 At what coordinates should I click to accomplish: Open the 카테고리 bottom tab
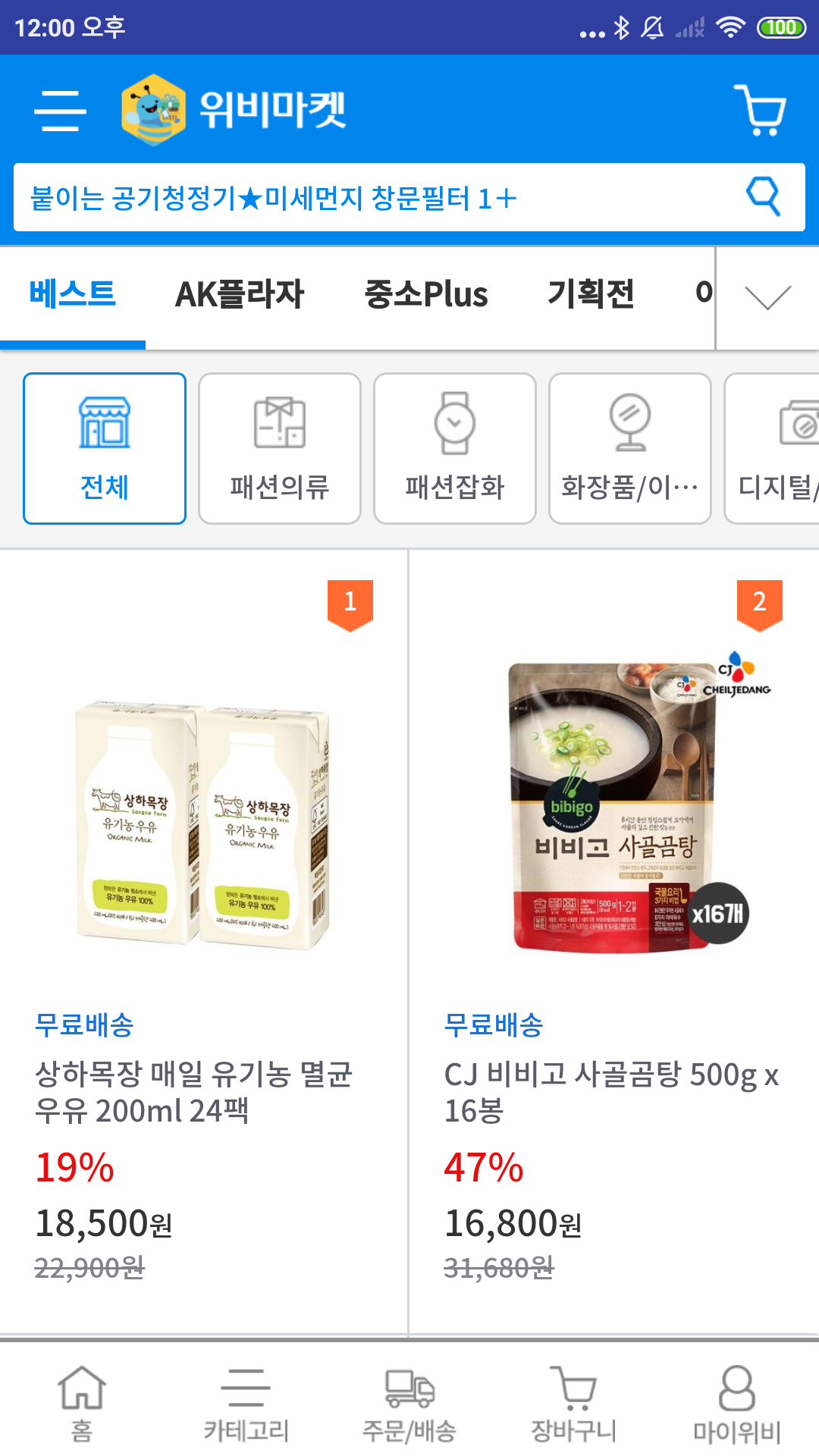[x=246, y=1403]
